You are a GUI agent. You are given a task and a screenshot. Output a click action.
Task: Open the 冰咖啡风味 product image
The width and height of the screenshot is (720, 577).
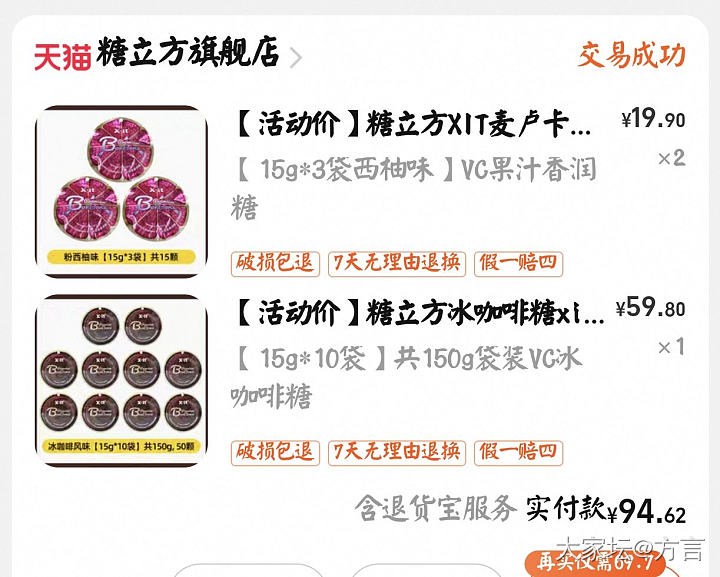pyautogui.click(x=121, y=381)
